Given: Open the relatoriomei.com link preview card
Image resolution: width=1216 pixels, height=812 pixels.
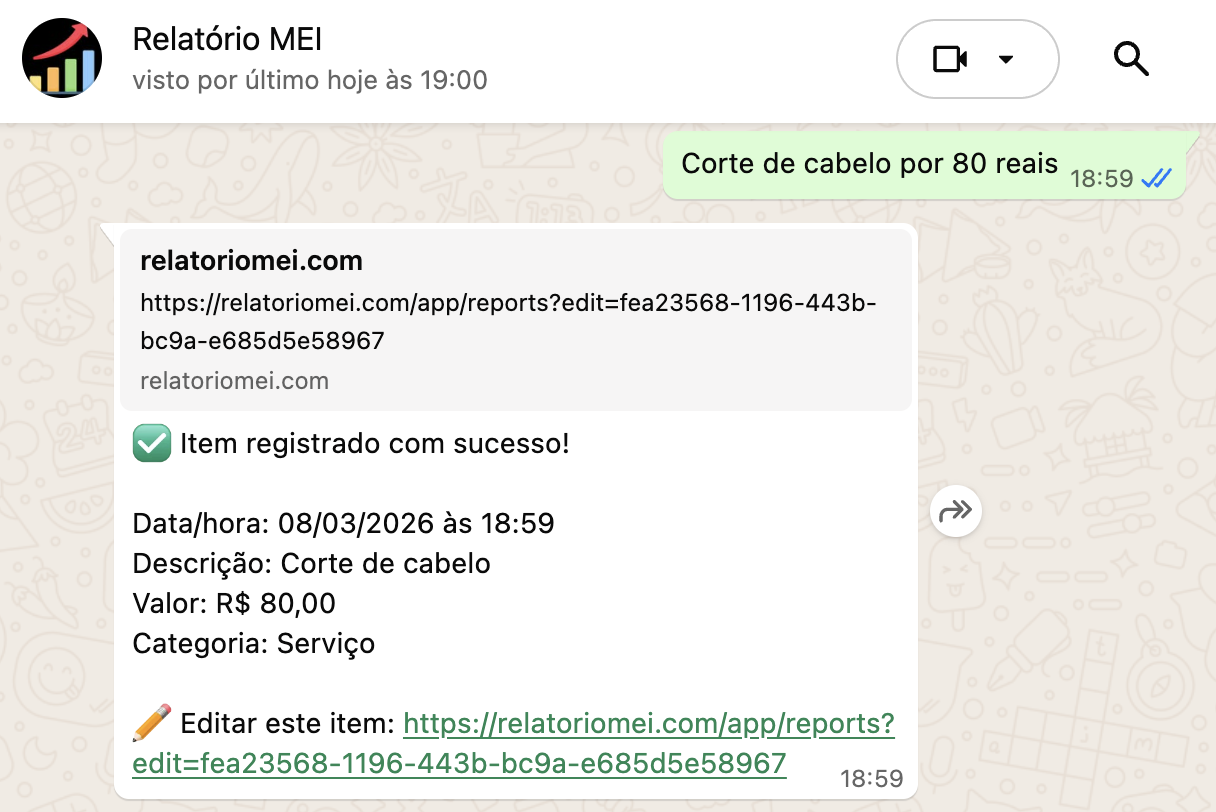Looking at the screenshot, I should coord(515,319).
